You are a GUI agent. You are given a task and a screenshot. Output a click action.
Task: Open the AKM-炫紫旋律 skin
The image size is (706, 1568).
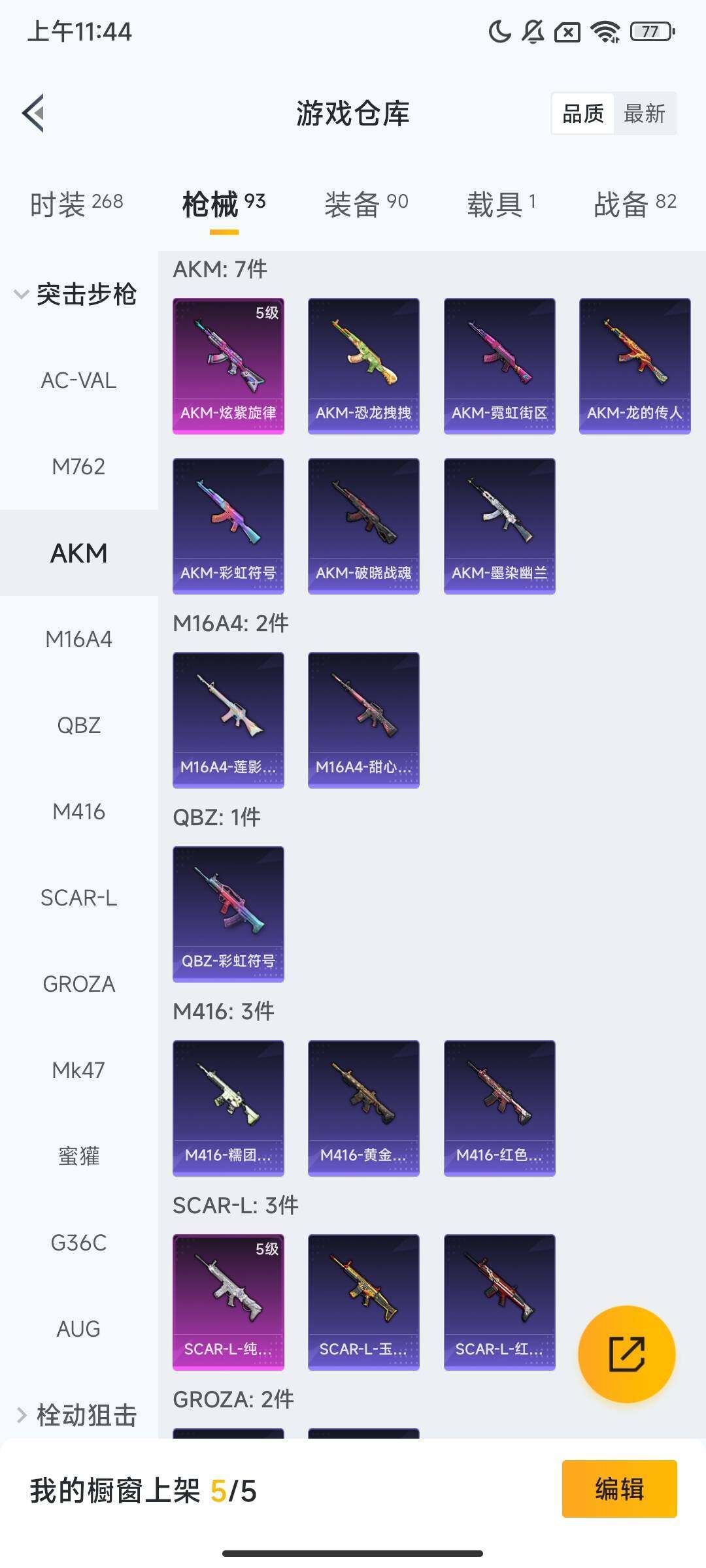pos(228,366)
